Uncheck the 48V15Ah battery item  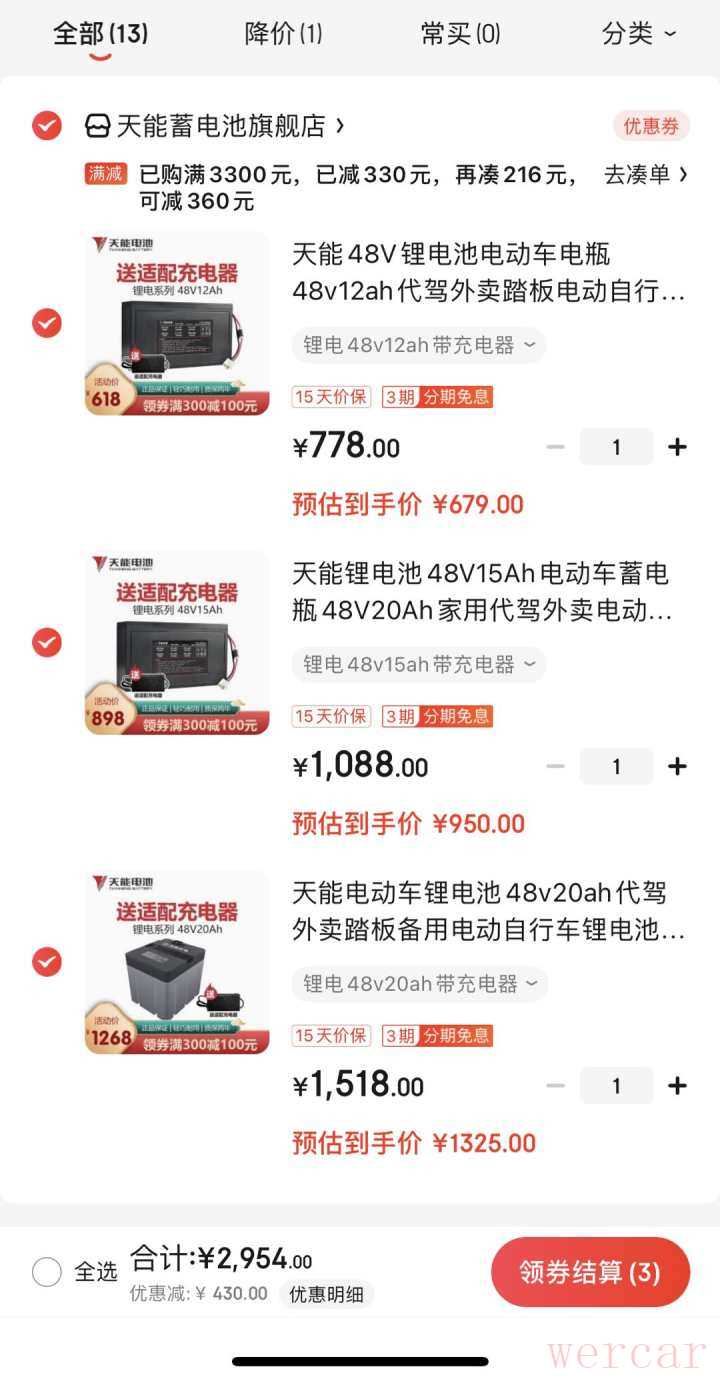[47, 642]
